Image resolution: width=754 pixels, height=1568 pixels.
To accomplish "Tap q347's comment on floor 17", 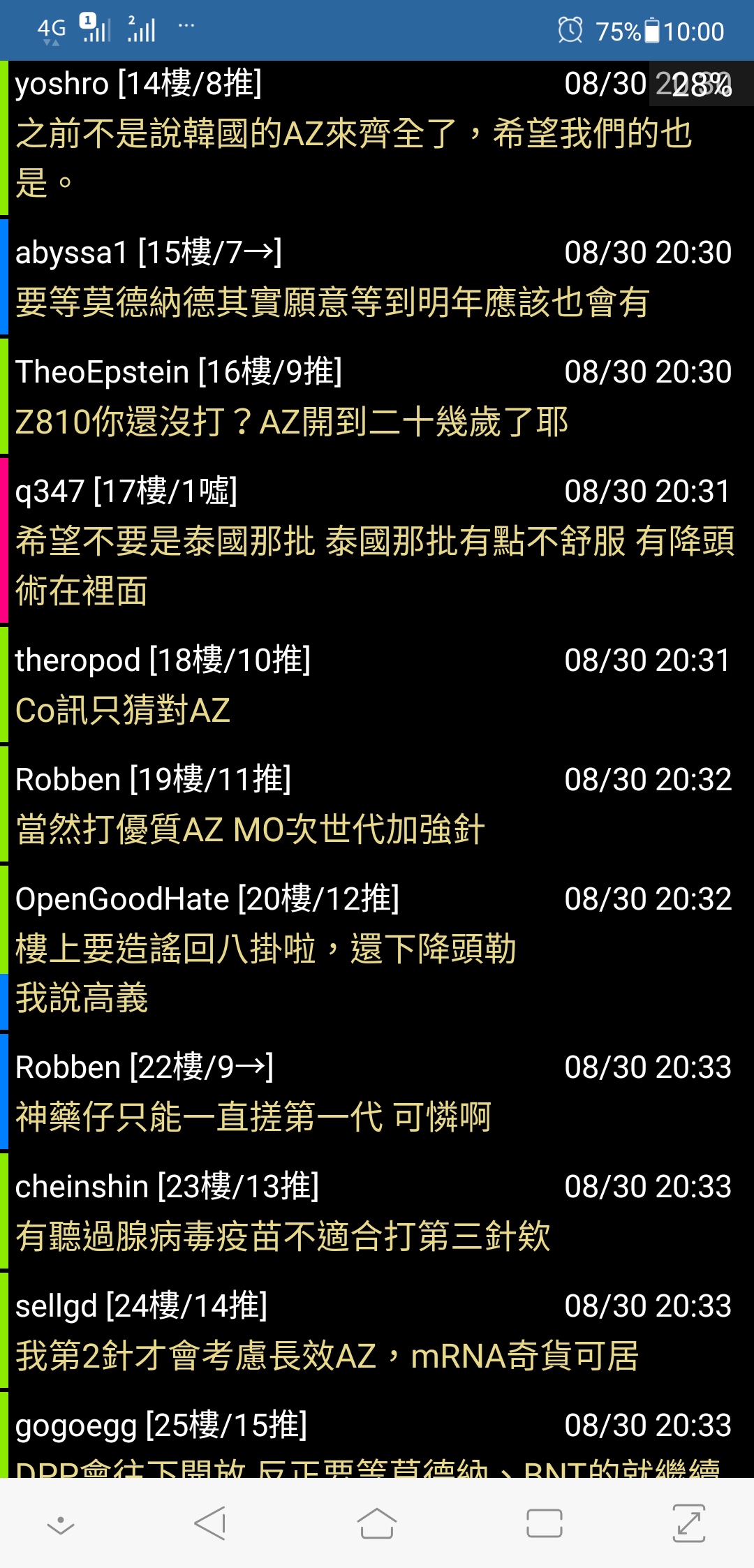I will 377,540.
